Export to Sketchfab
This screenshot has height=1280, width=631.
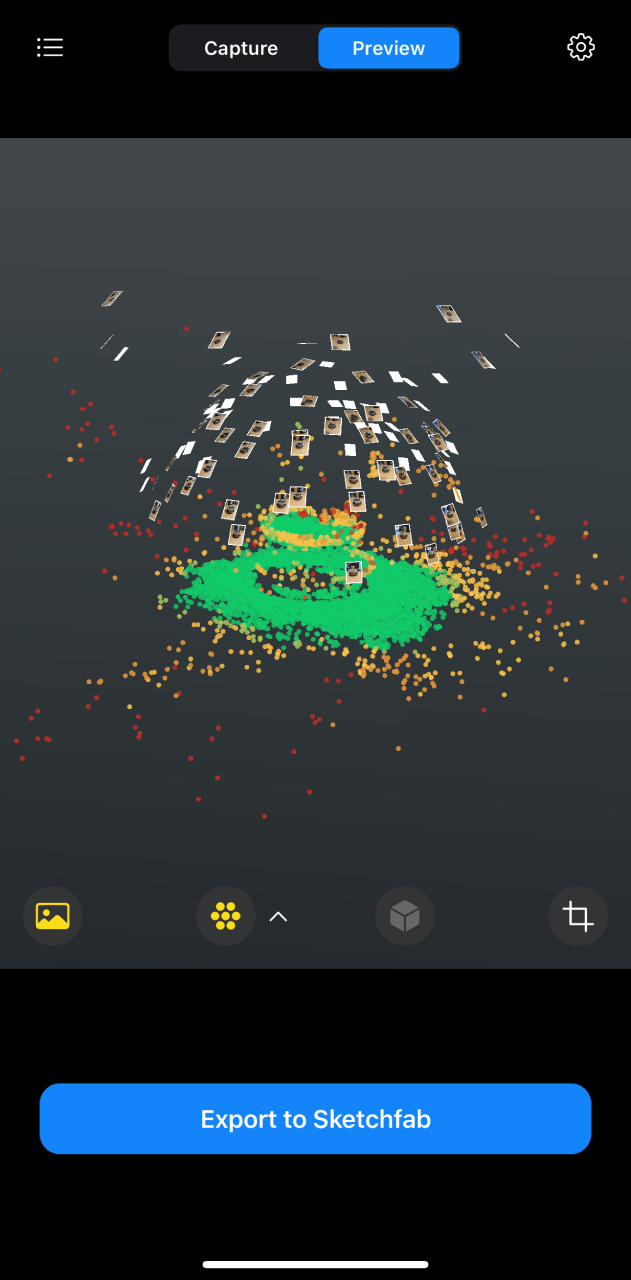point(315,1118)
